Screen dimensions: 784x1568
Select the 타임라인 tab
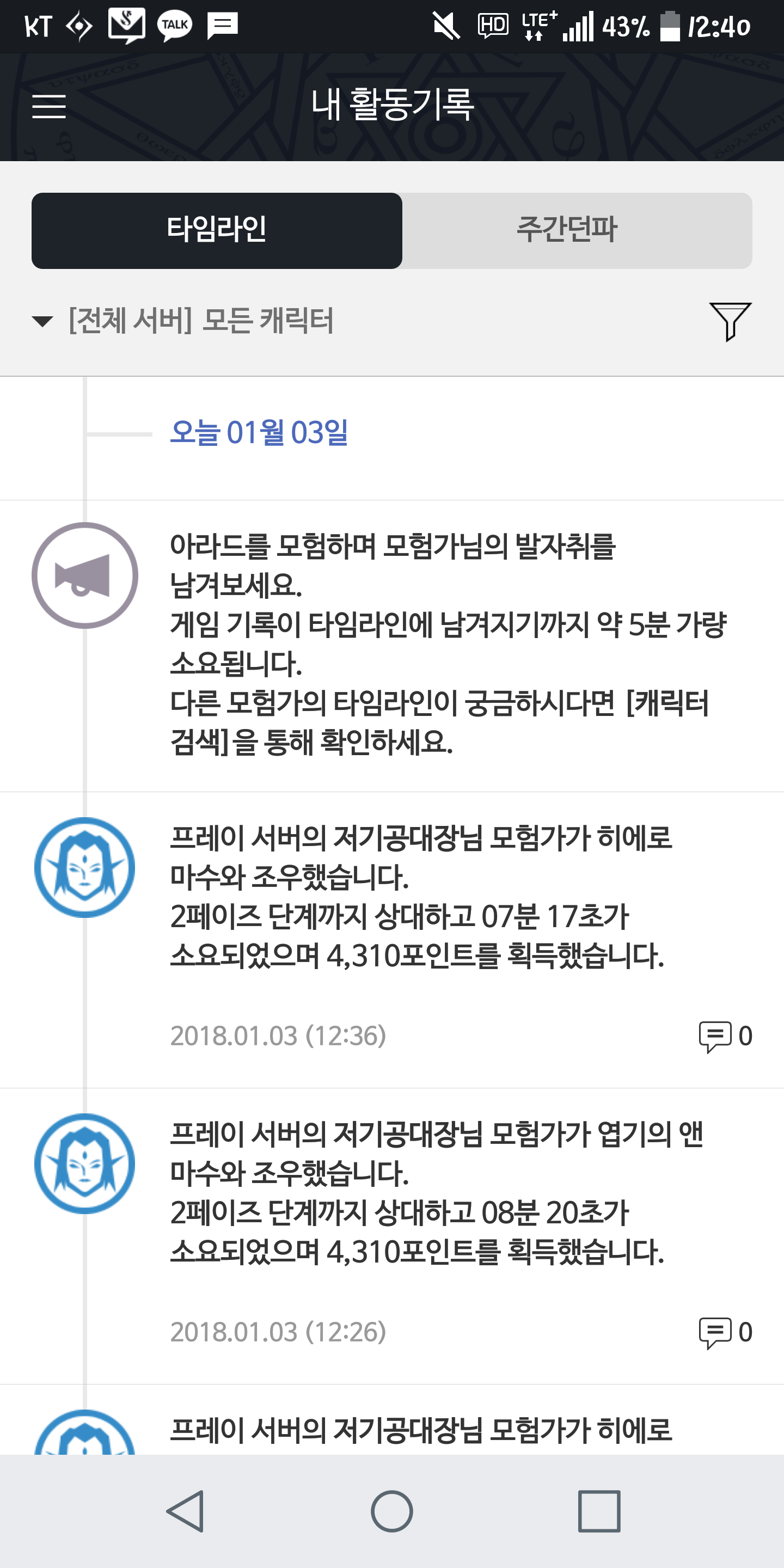point(217,231)
